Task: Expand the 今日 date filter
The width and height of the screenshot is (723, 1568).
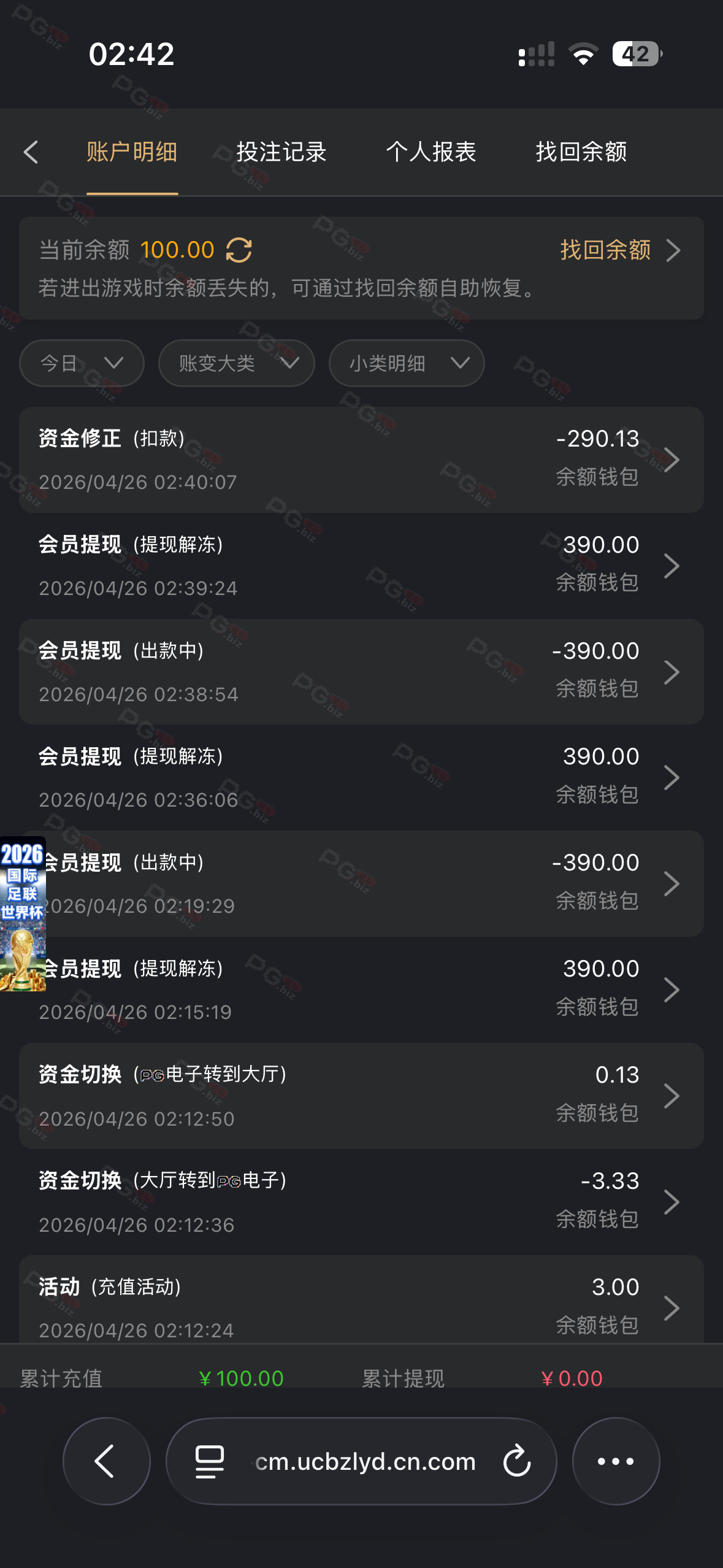Action: [x=82, y=363]
